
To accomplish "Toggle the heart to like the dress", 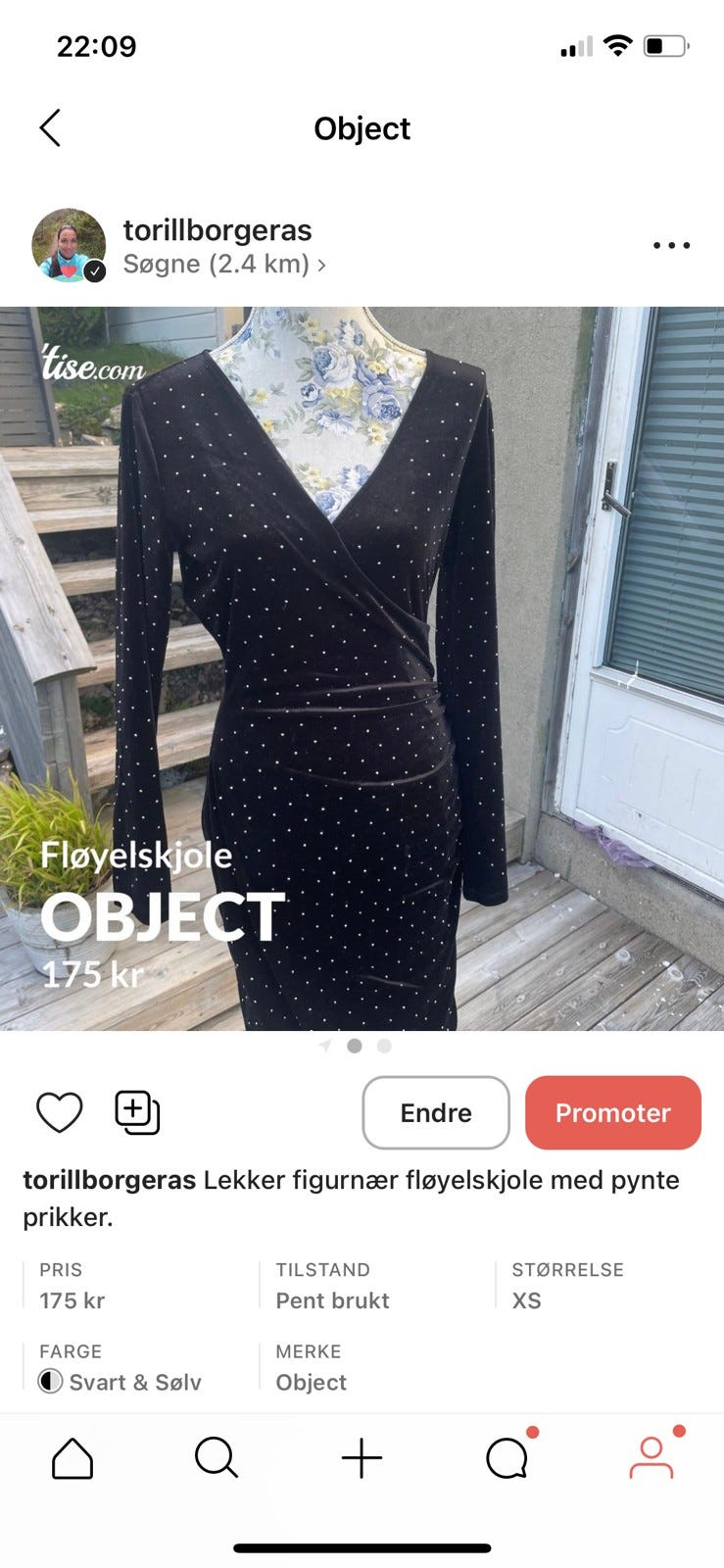I will coord(59,1112).
